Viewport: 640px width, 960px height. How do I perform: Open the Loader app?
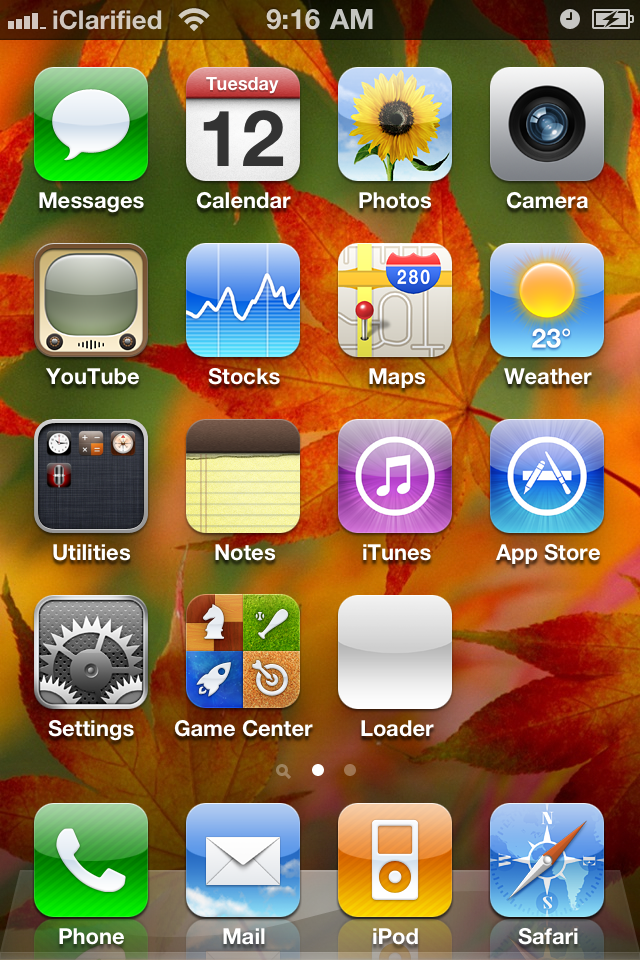(x=395, y=652)
